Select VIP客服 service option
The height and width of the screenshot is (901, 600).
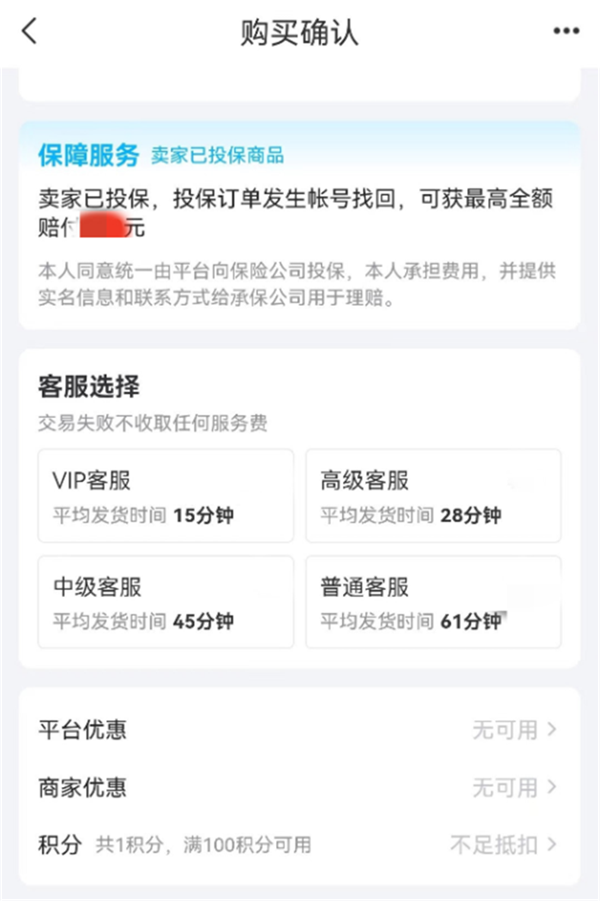[x=166, y=496]
